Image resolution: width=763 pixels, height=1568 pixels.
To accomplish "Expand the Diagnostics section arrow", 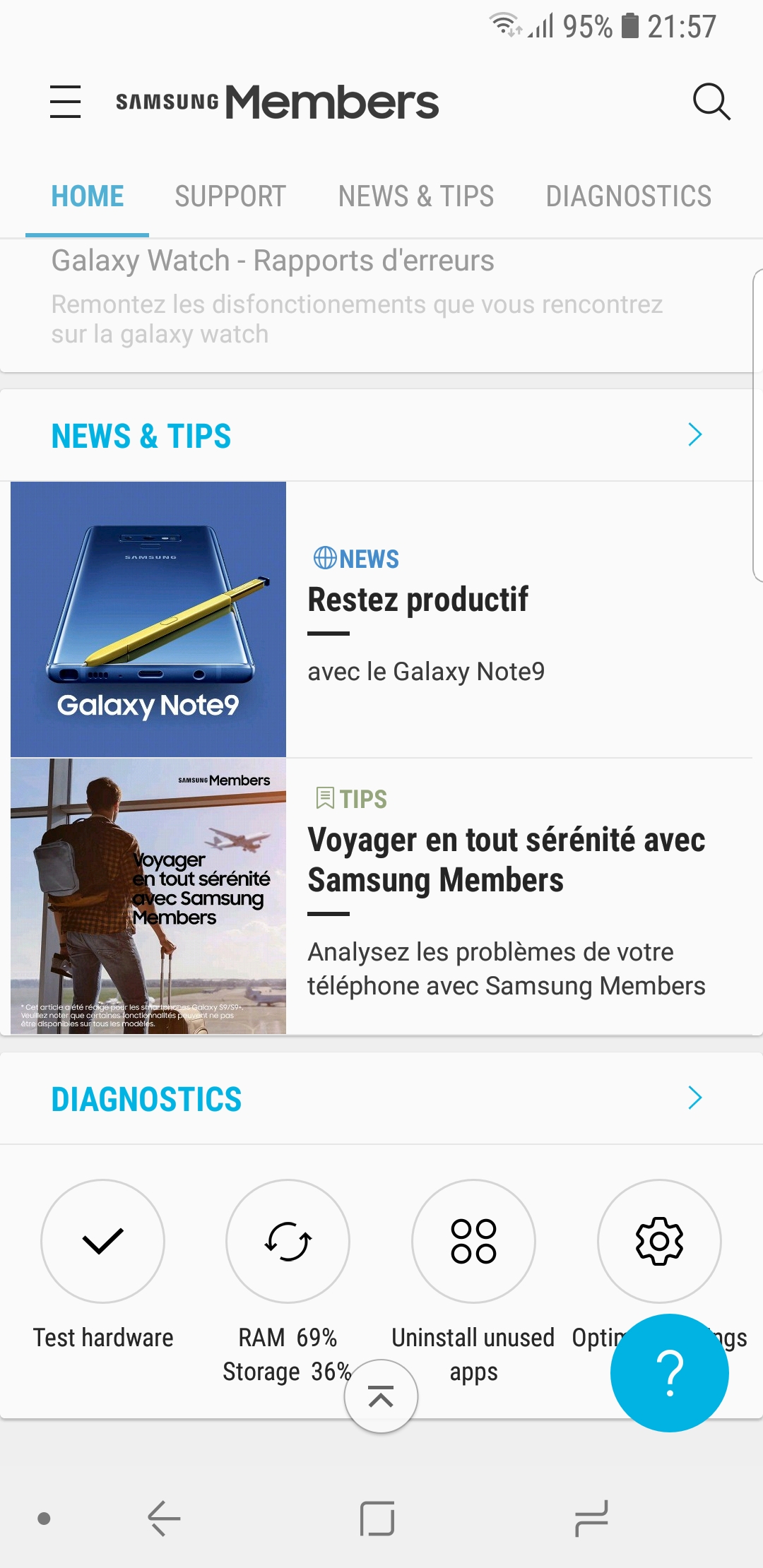I will click(694, 1098).
